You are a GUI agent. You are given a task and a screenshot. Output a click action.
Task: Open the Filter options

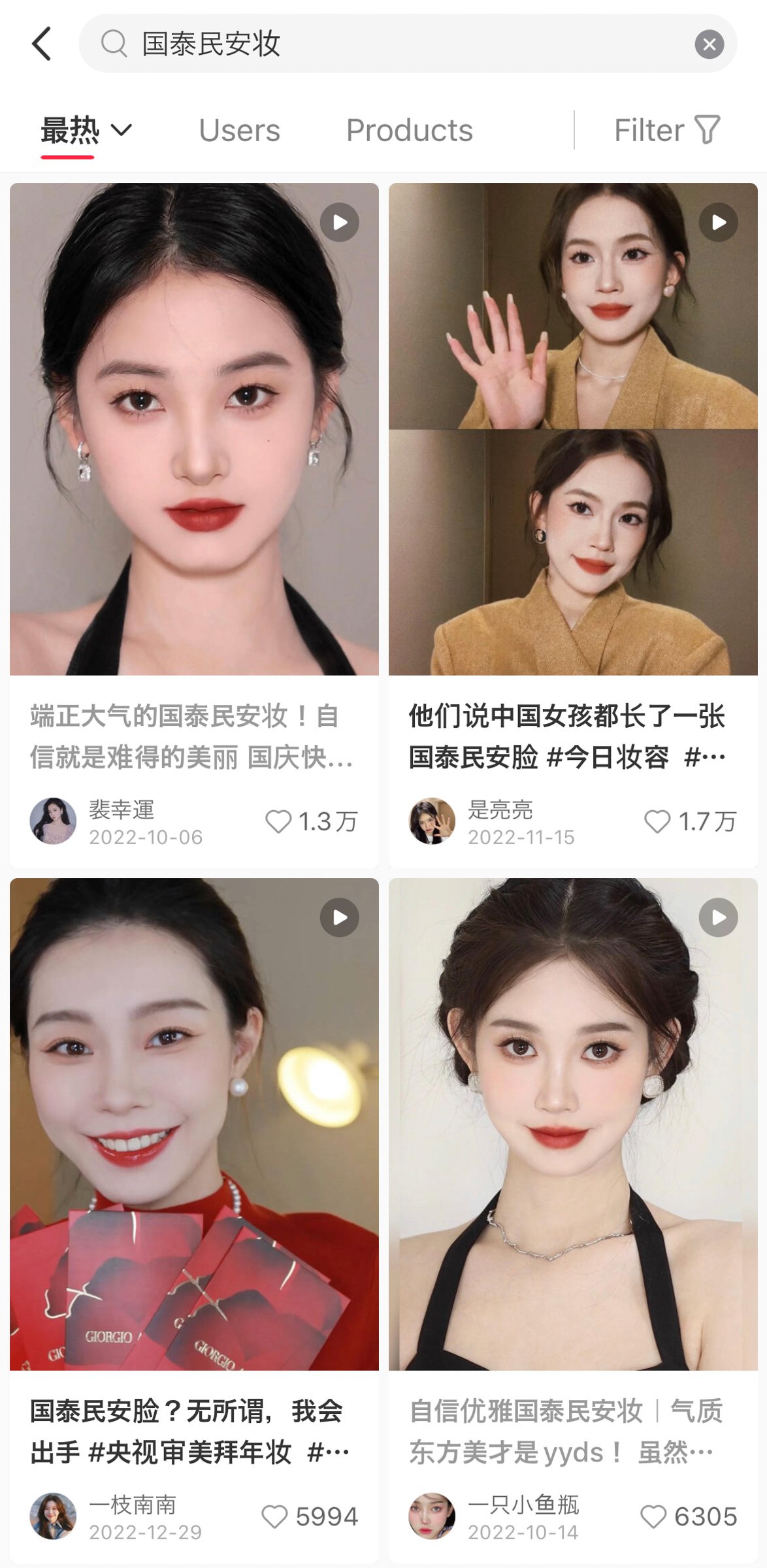[x=666, y=130]
